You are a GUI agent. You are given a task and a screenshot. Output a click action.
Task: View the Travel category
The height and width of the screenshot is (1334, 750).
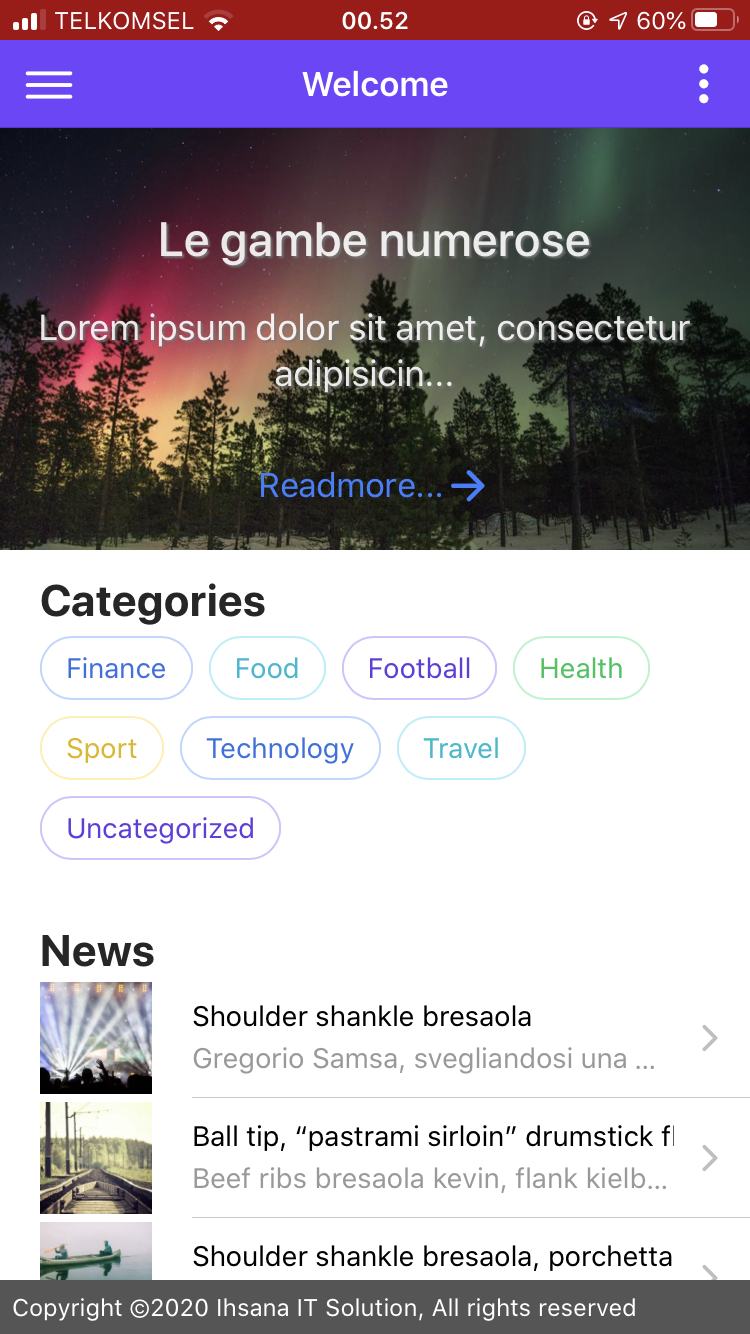tap(461, 748)
